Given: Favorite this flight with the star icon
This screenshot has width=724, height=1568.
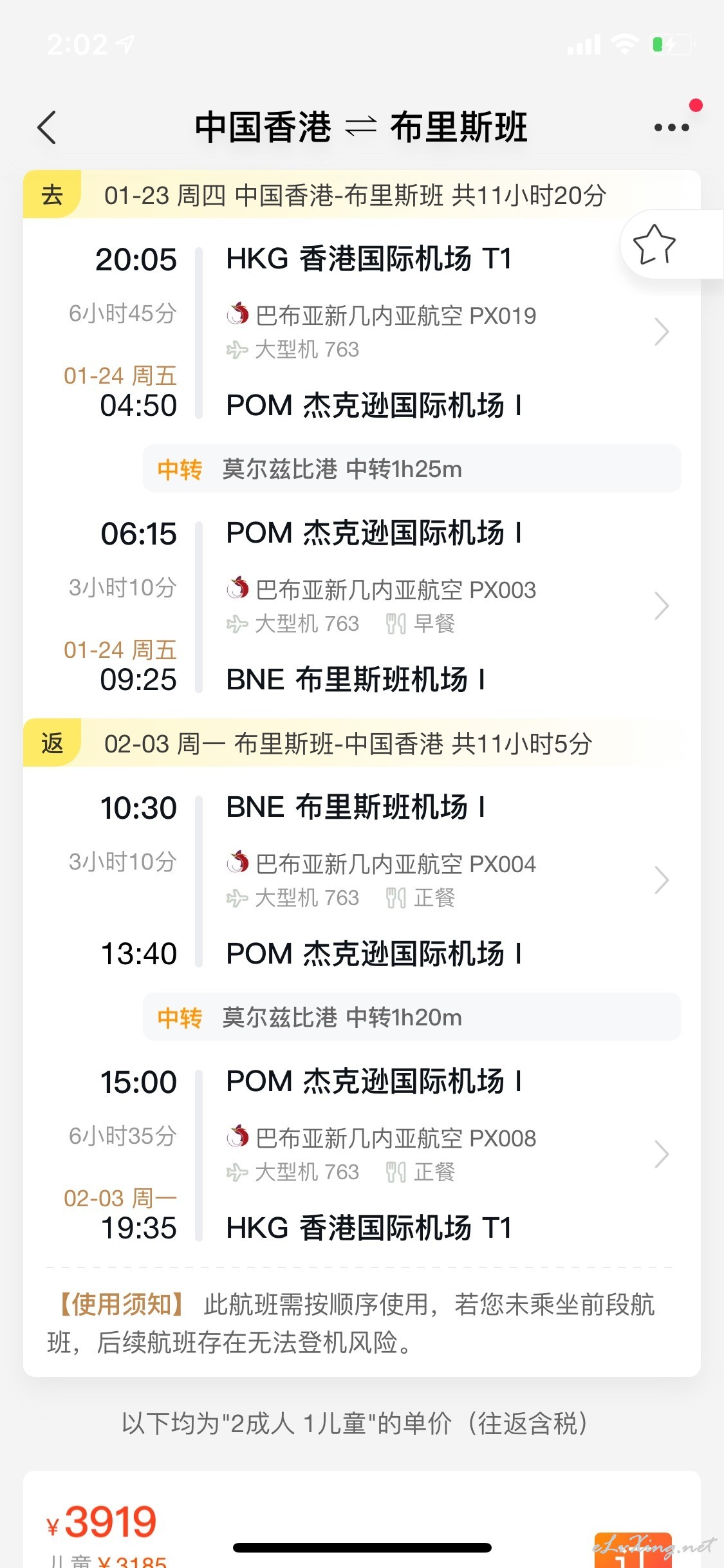Looking at the screenshot, I should click(x=654, y=245).
